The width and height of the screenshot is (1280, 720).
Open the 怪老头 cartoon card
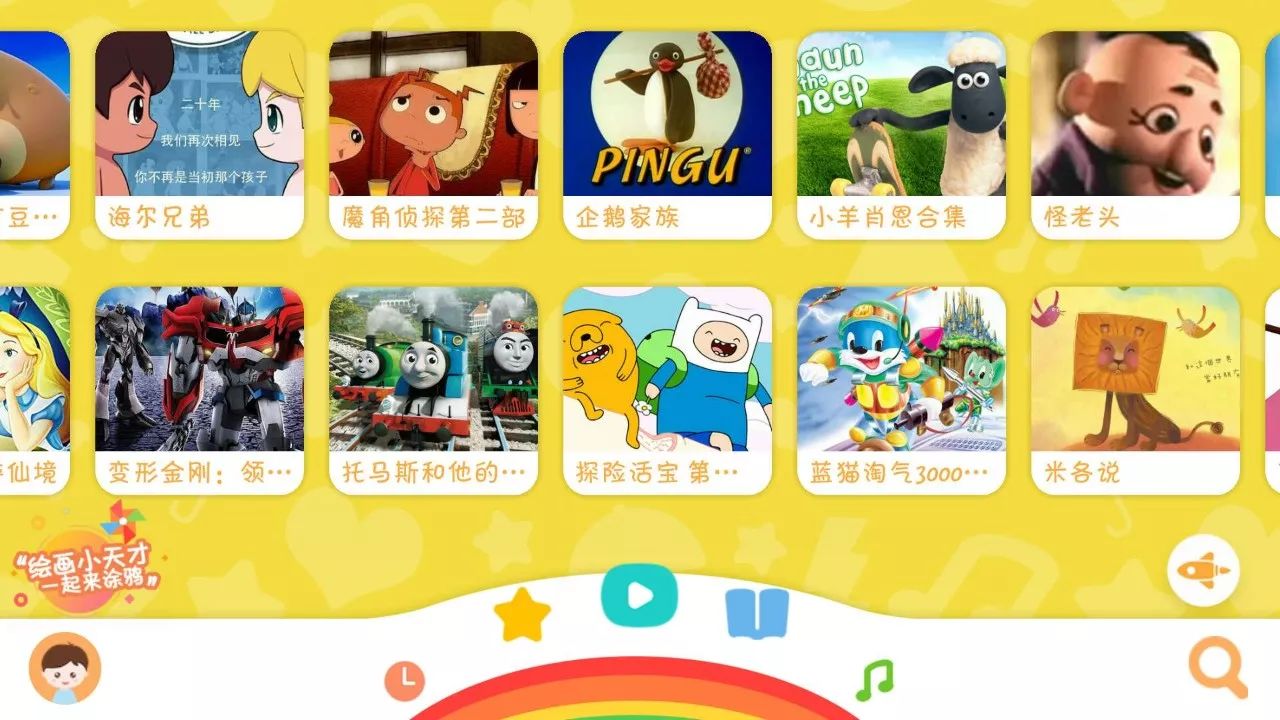[x=1135, y=135]
